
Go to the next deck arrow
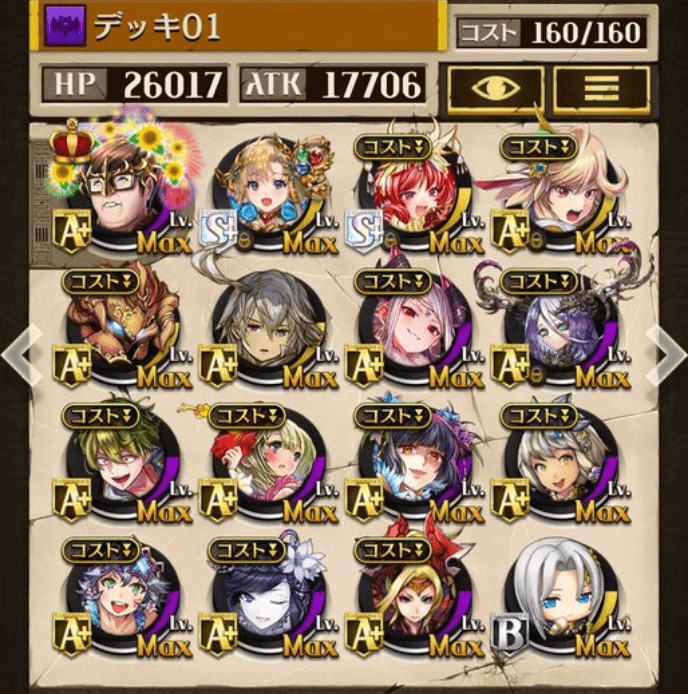coord(668,352)
